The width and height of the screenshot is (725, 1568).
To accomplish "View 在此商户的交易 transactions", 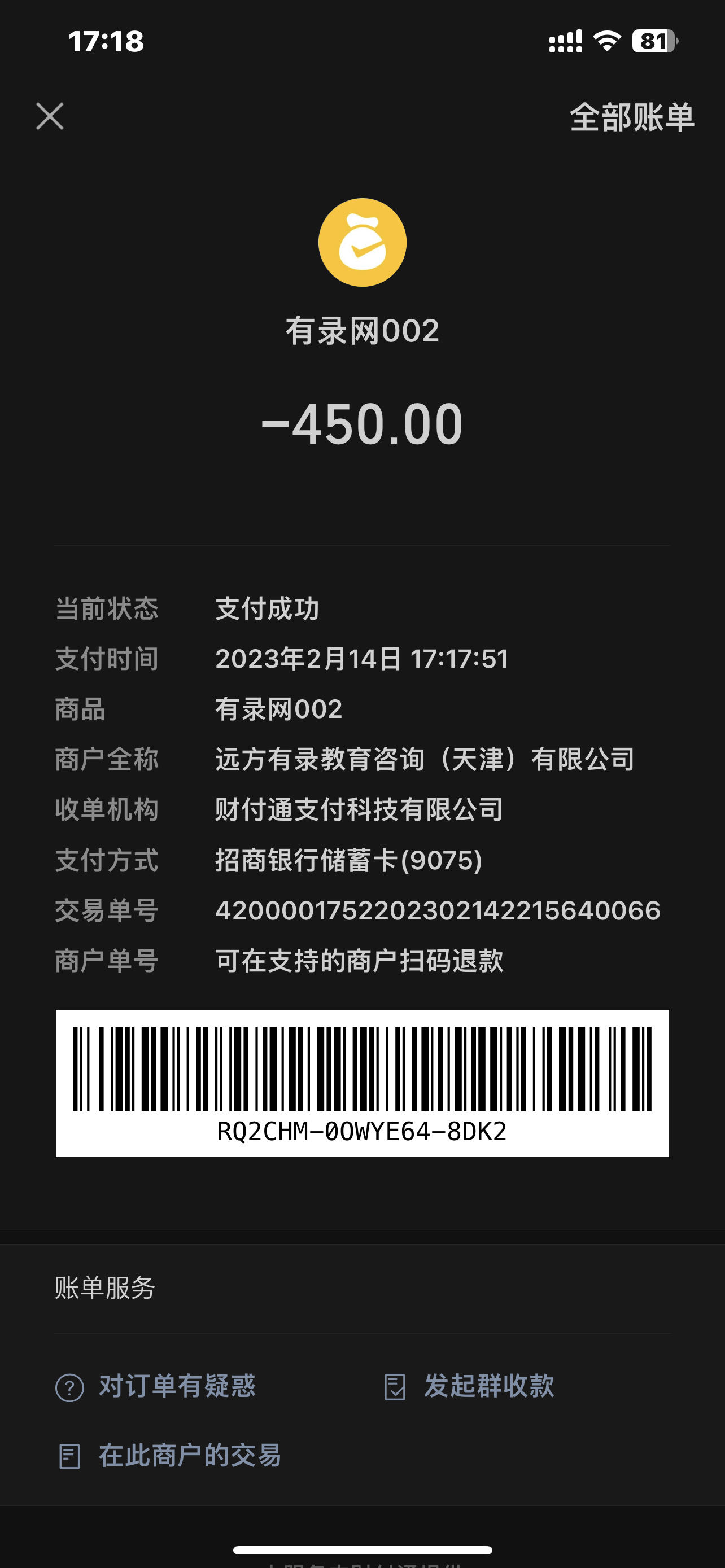I will (169, 1455).
